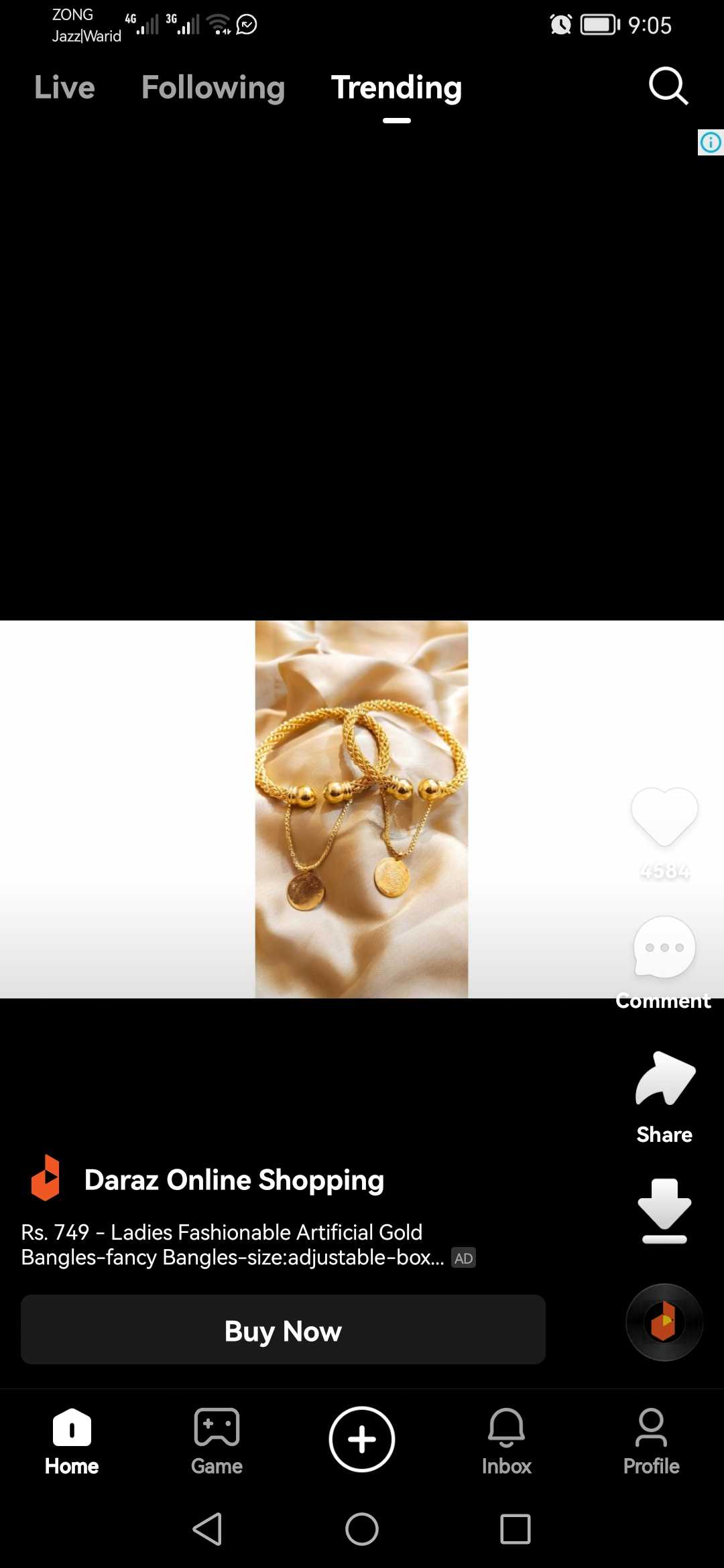Switch to the Live tab

pos(64,87)
